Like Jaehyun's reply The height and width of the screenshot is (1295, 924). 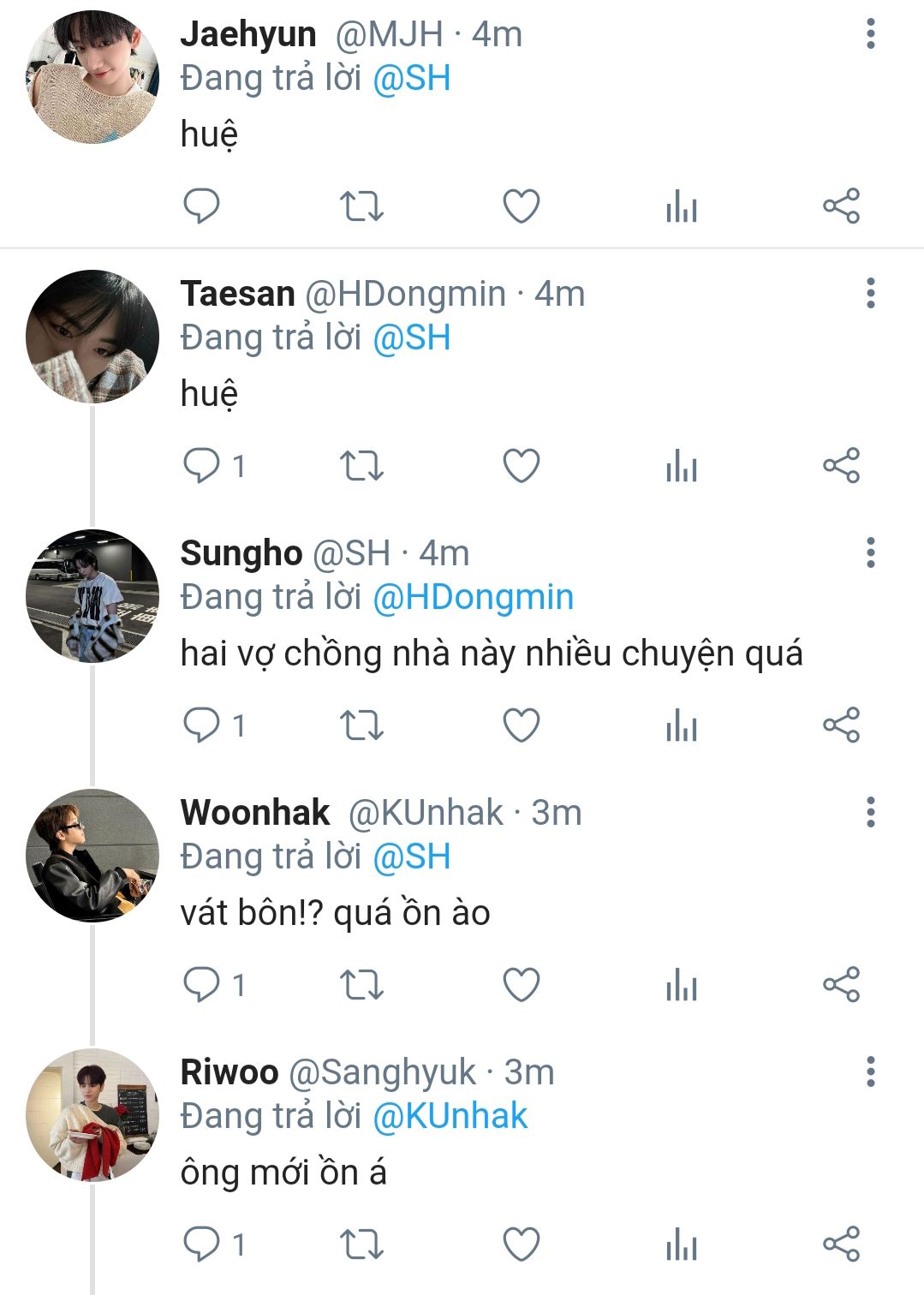(521, 206)
